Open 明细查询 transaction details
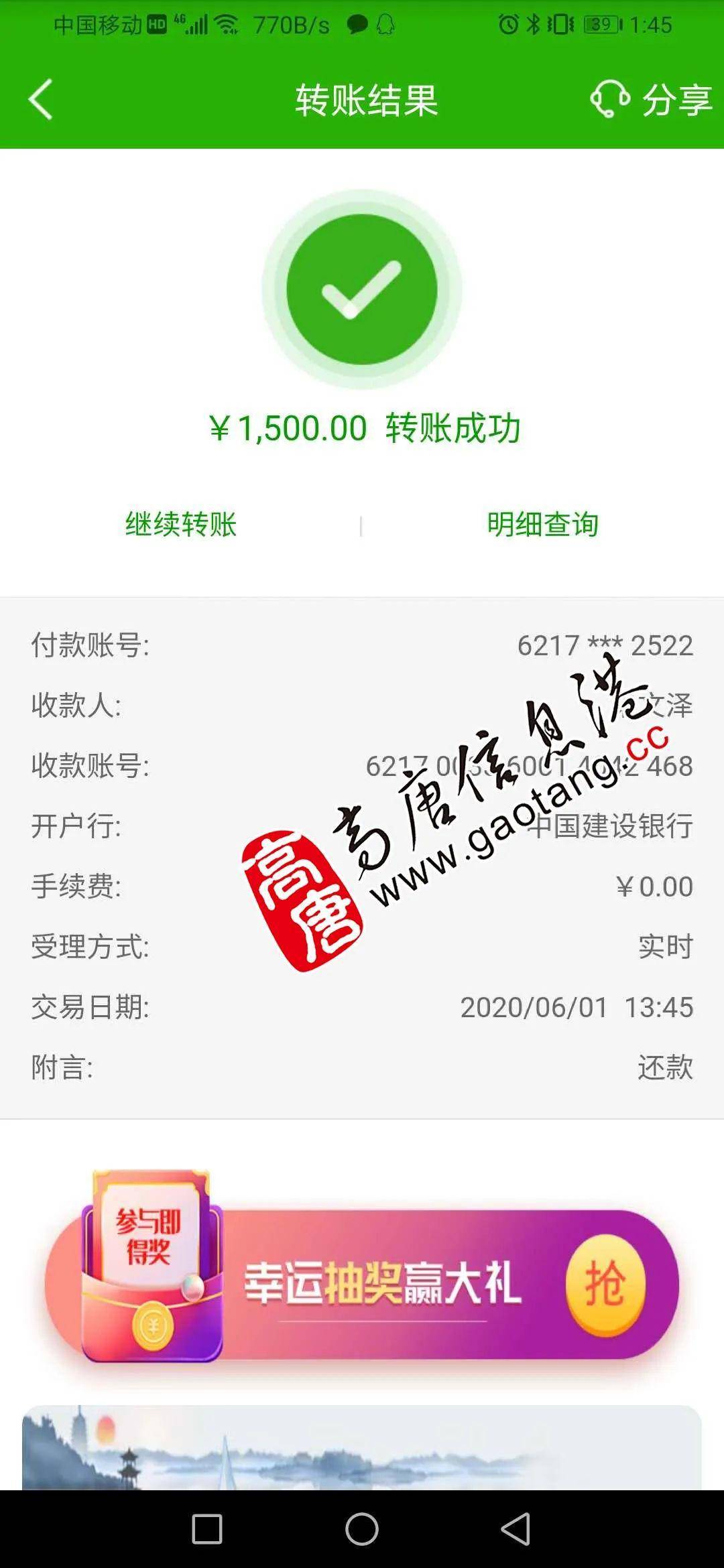 coord(542,524)
